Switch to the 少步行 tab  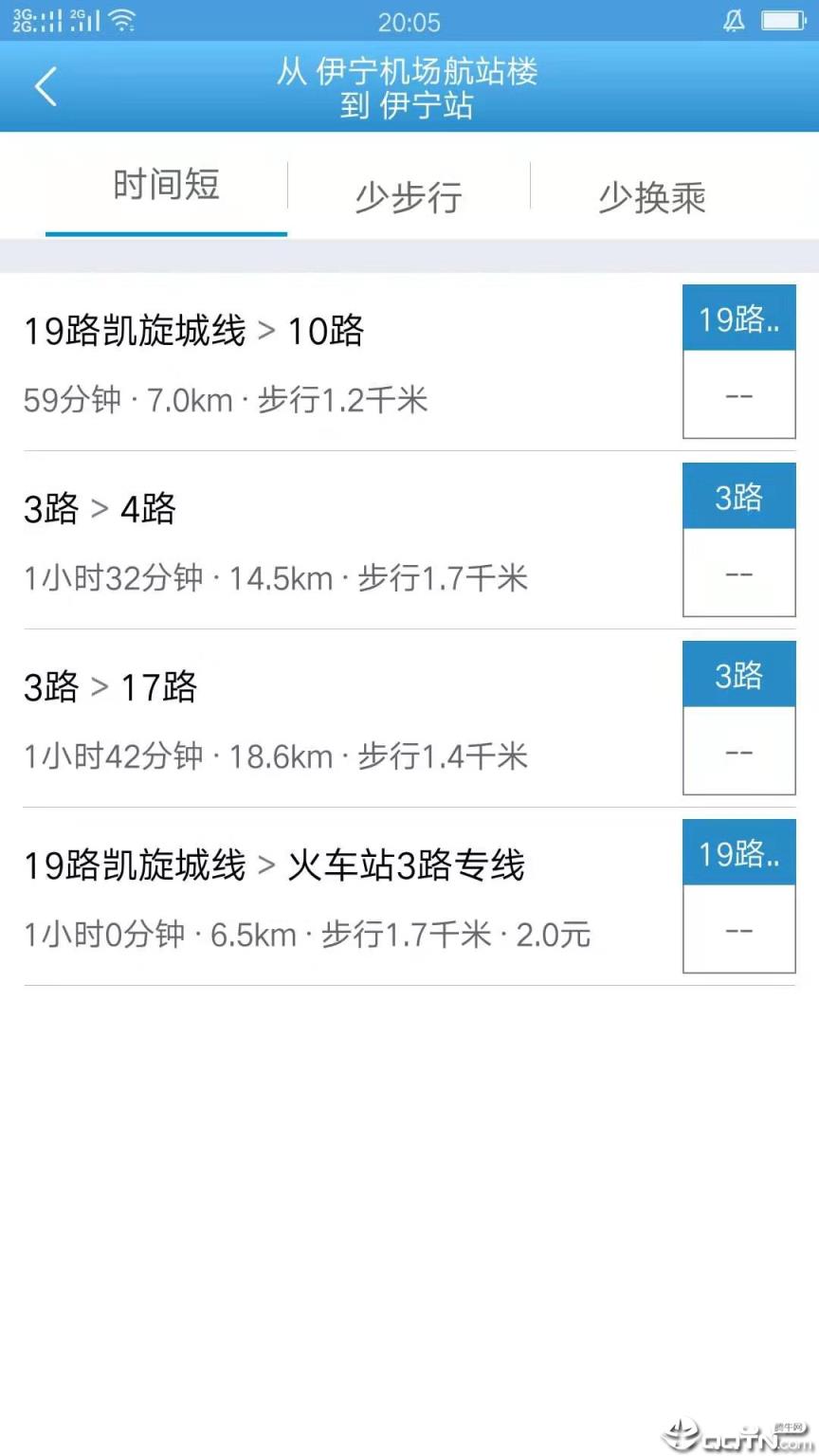[x=408, y=196]
